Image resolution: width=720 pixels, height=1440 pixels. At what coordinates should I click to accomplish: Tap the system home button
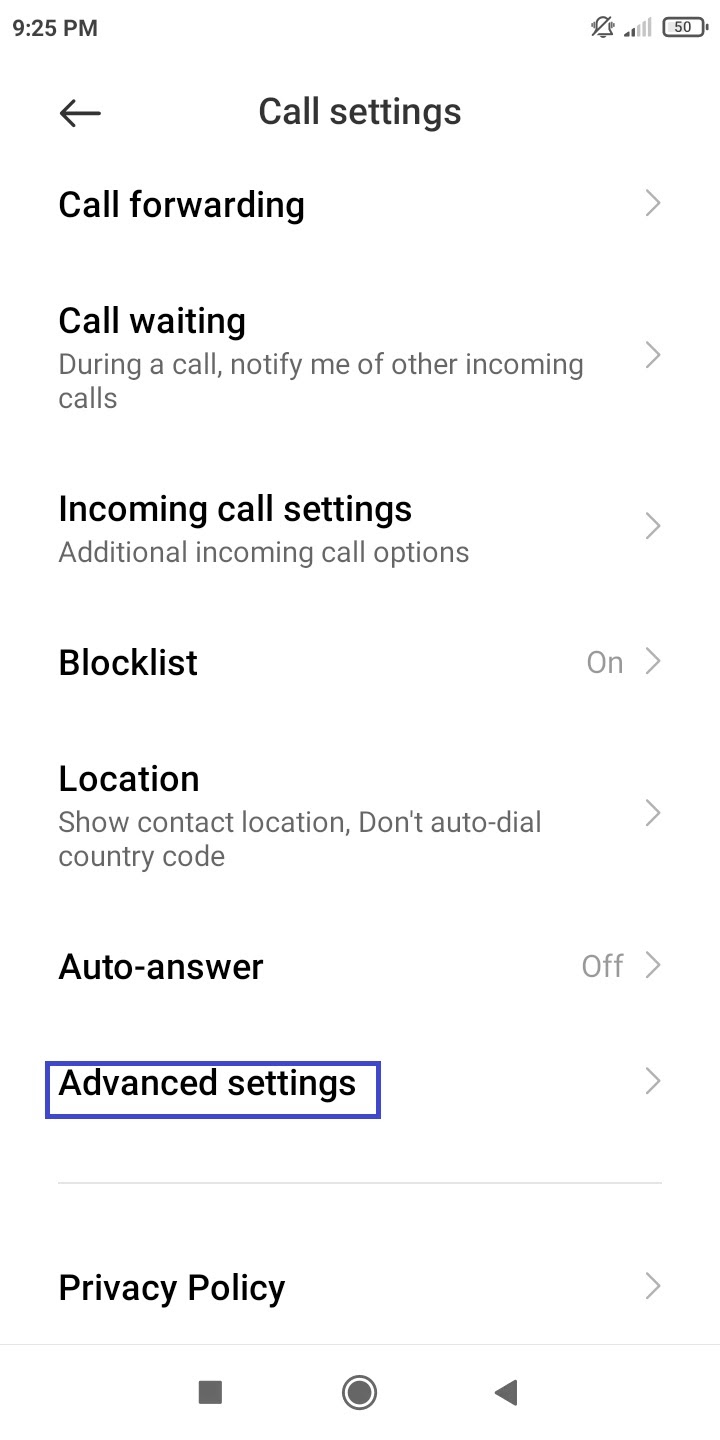tap(359, 1392)
